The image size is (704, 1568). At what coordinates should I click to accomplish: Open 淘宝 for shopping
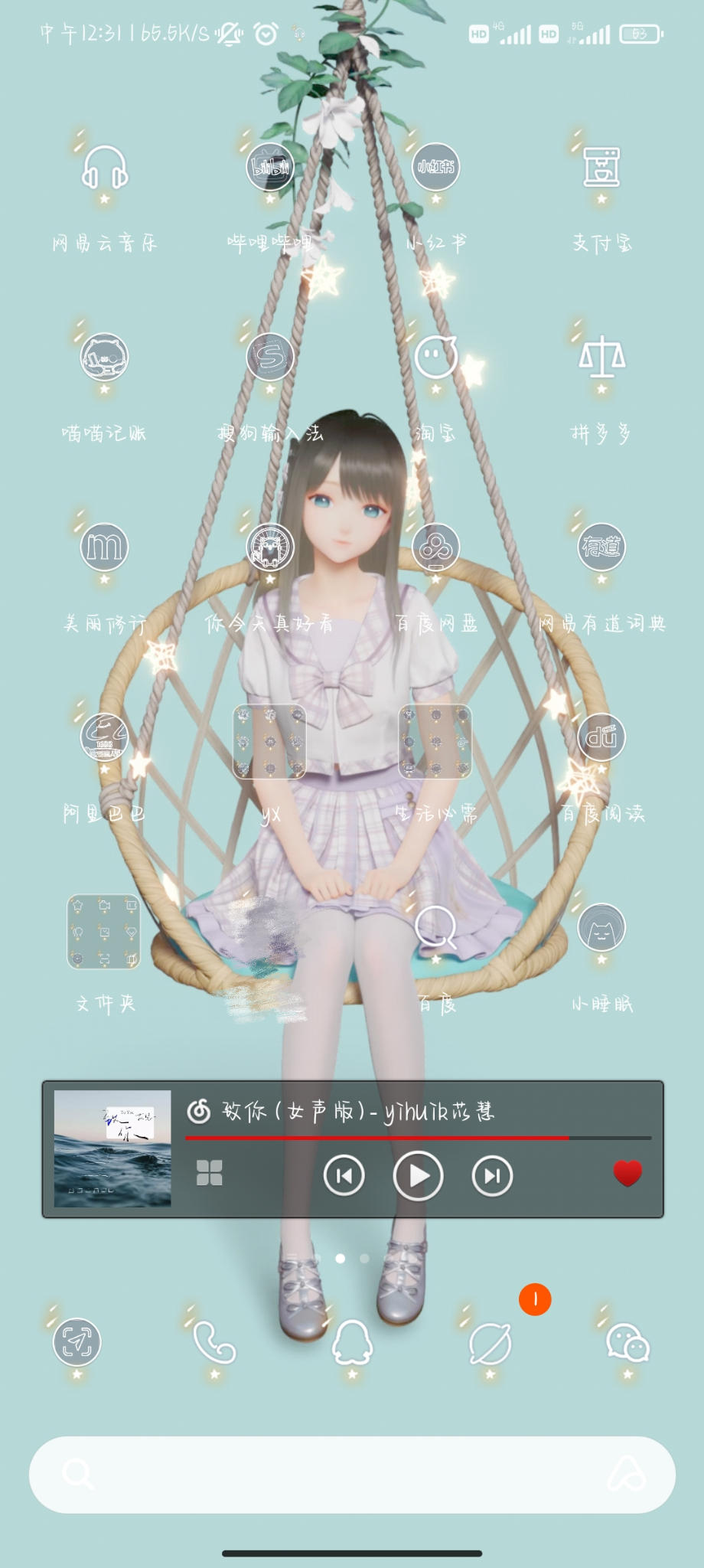(x=435, y=357)
